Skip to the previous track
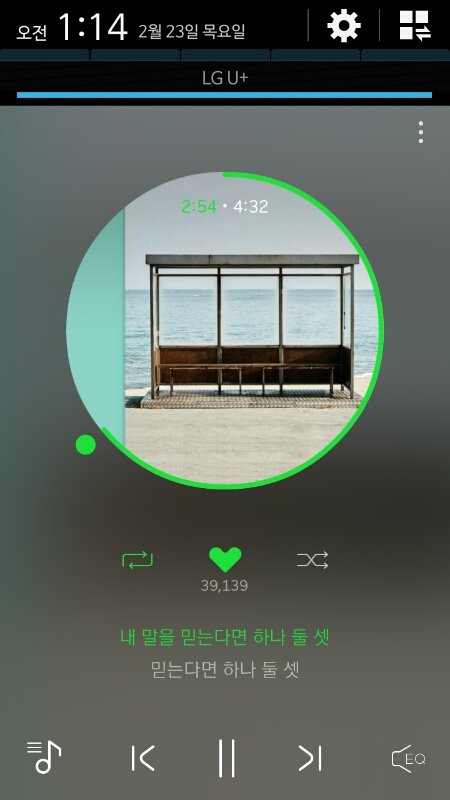Screen dimensions: 450x800 point(142,758)
